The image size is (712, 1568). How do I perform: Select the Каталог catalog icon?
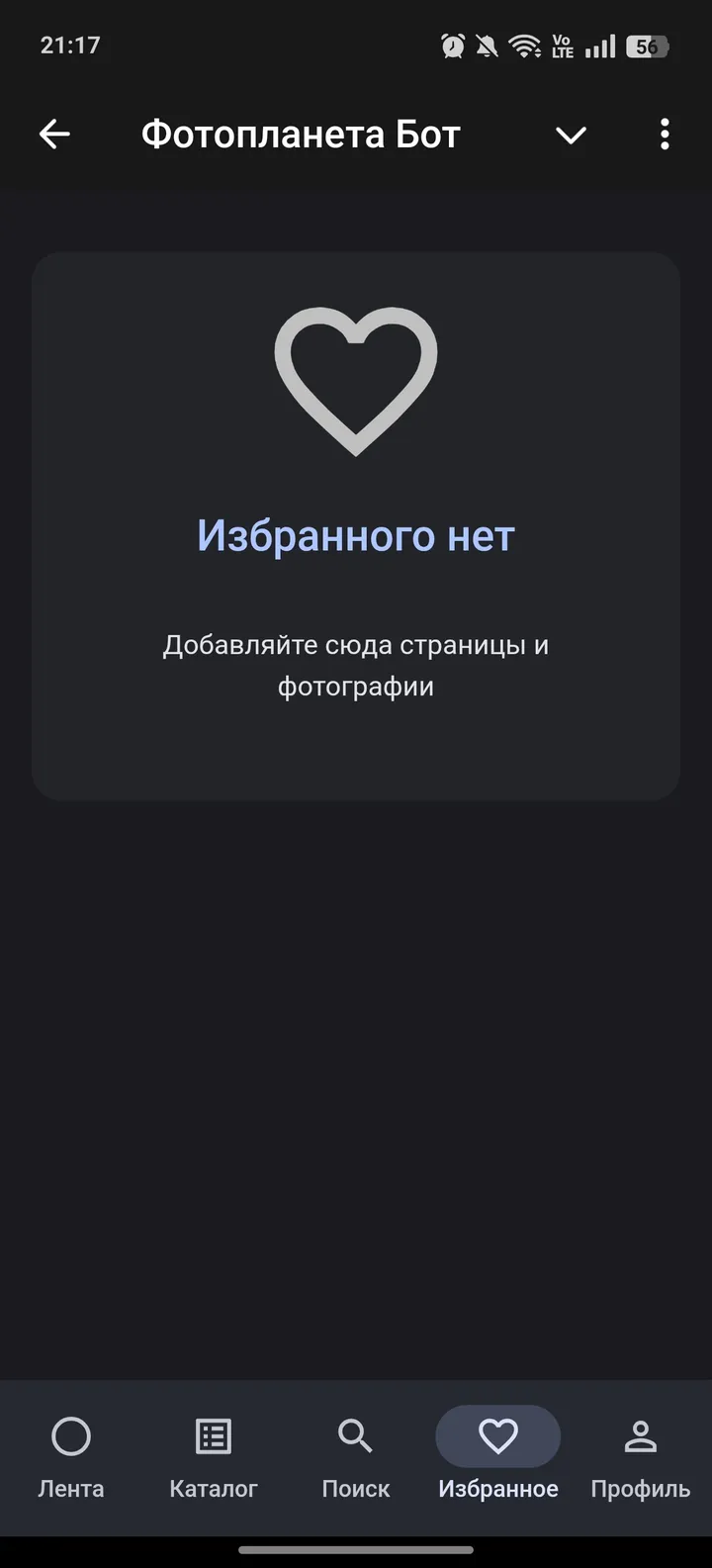click(213, 1436)
